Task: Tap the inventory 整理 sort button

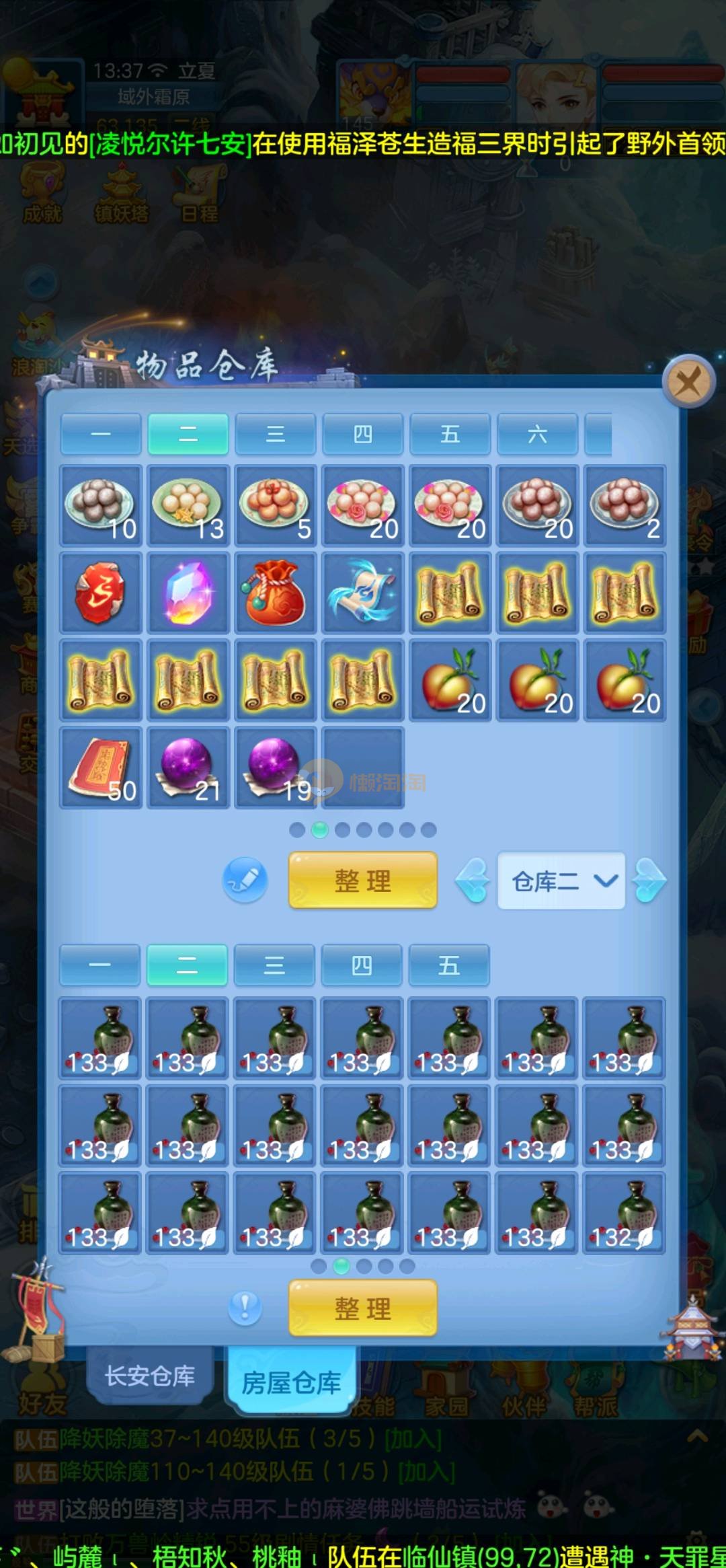Action: [362, 1308]
